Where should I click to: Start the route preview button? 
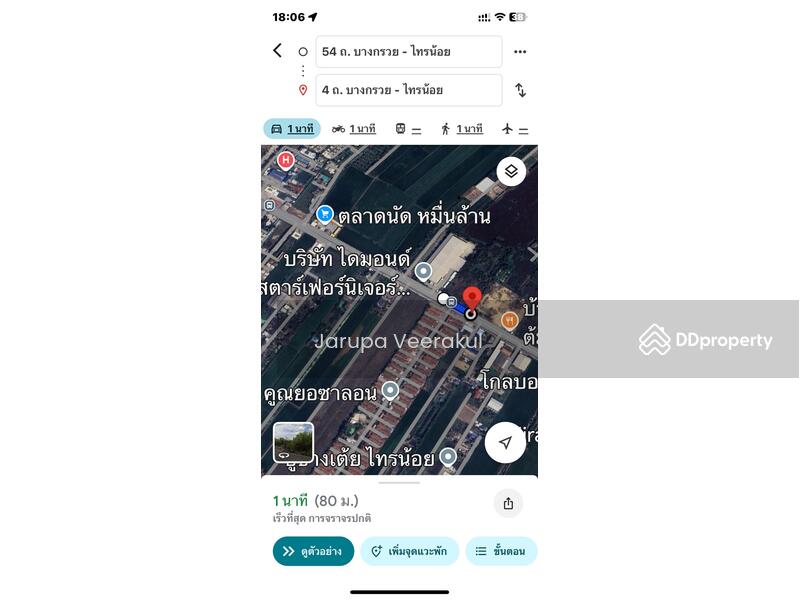[x=313, y=551]
